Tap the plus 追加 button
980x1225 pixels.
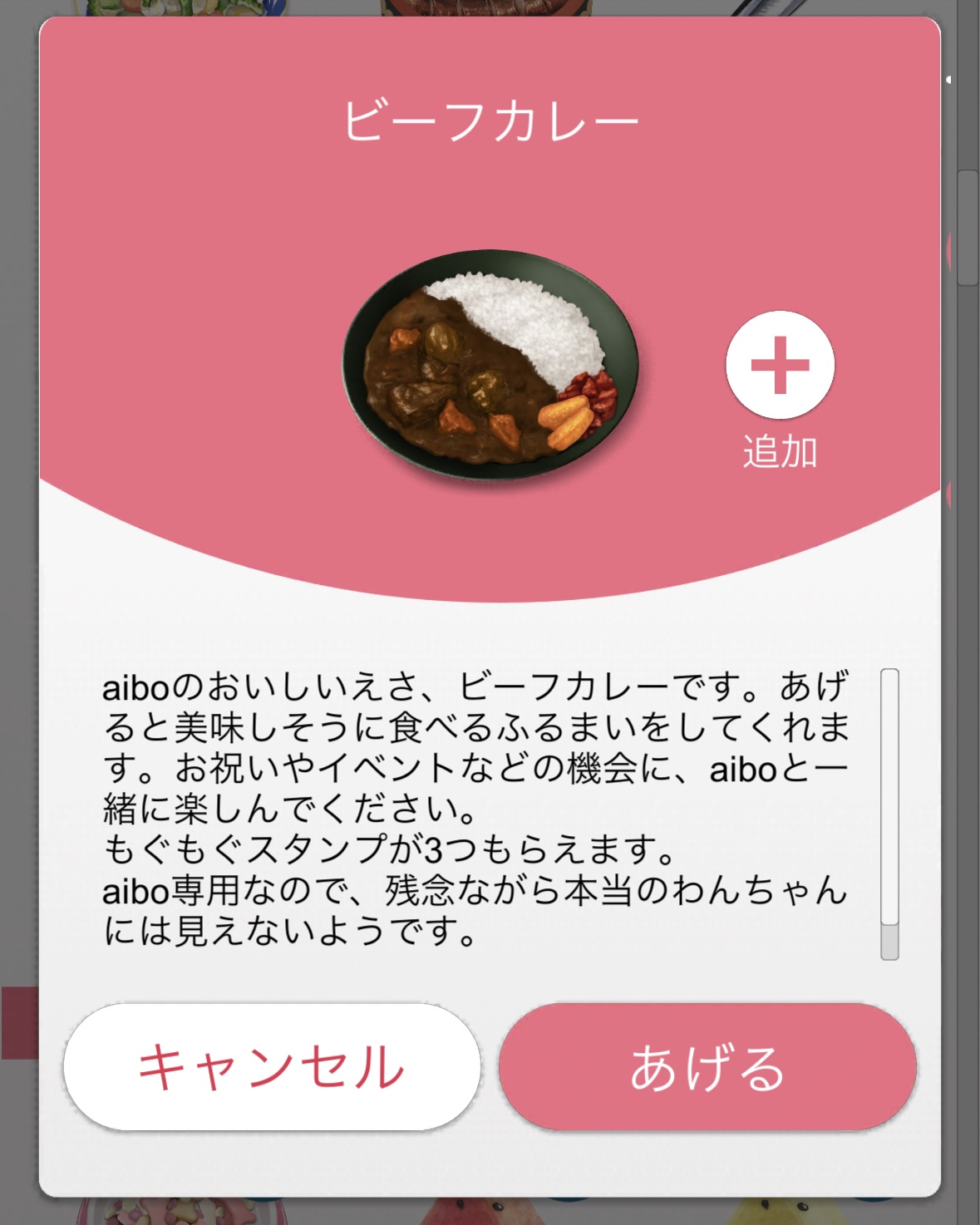click(x=780, y=366)
